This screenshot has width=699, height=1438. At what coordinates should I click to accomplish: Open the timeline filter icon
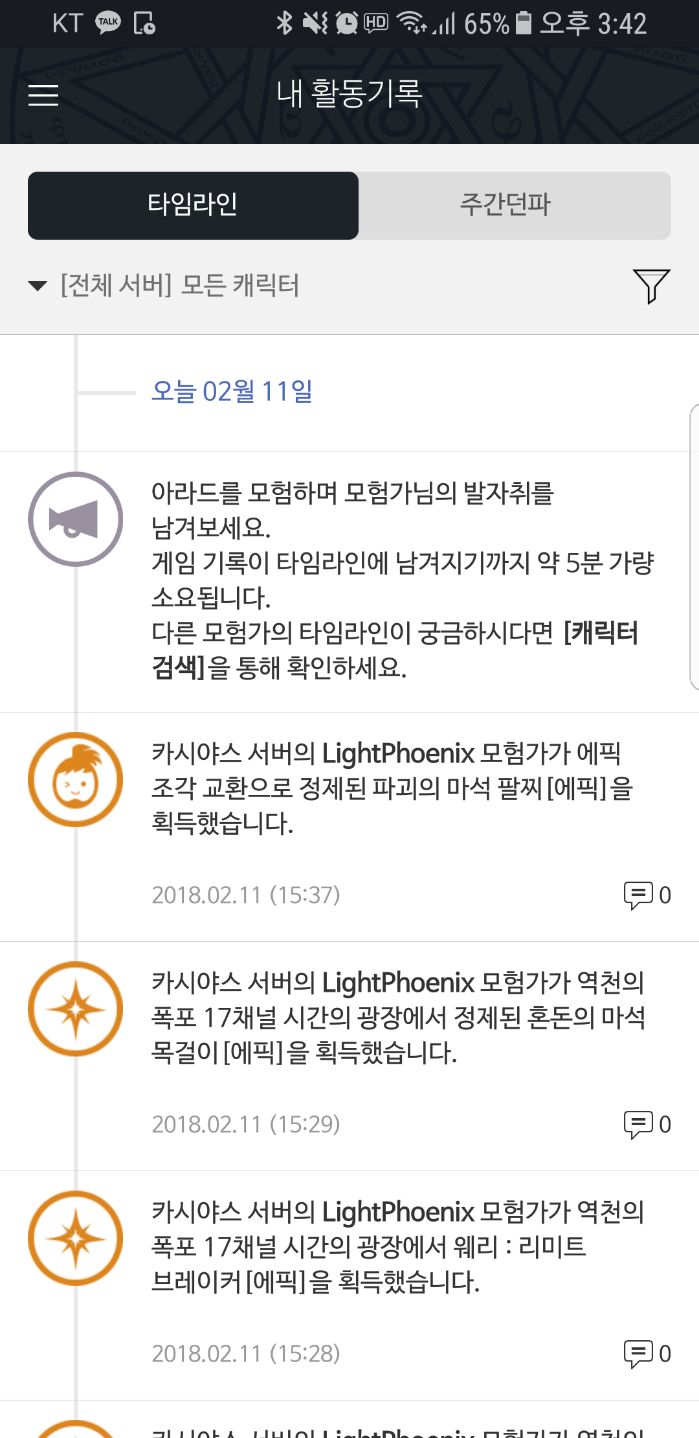pyautogui.click(x=651, y=286)
